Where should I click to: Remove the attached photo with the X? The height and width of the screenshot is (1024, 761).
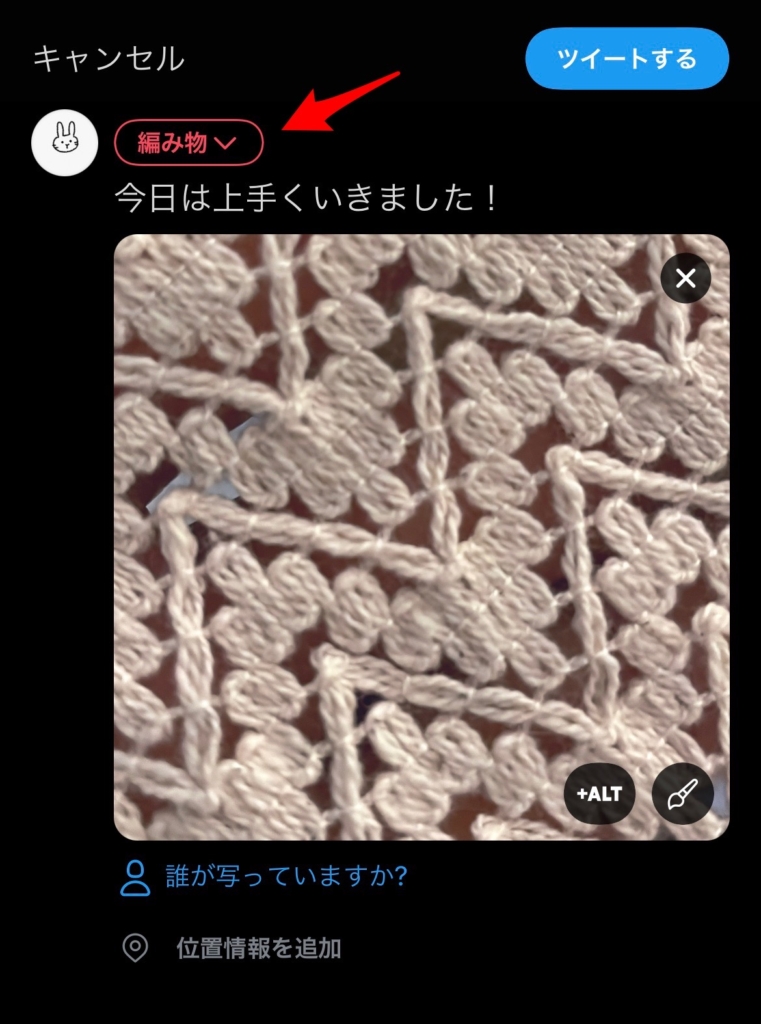(686, 279)
